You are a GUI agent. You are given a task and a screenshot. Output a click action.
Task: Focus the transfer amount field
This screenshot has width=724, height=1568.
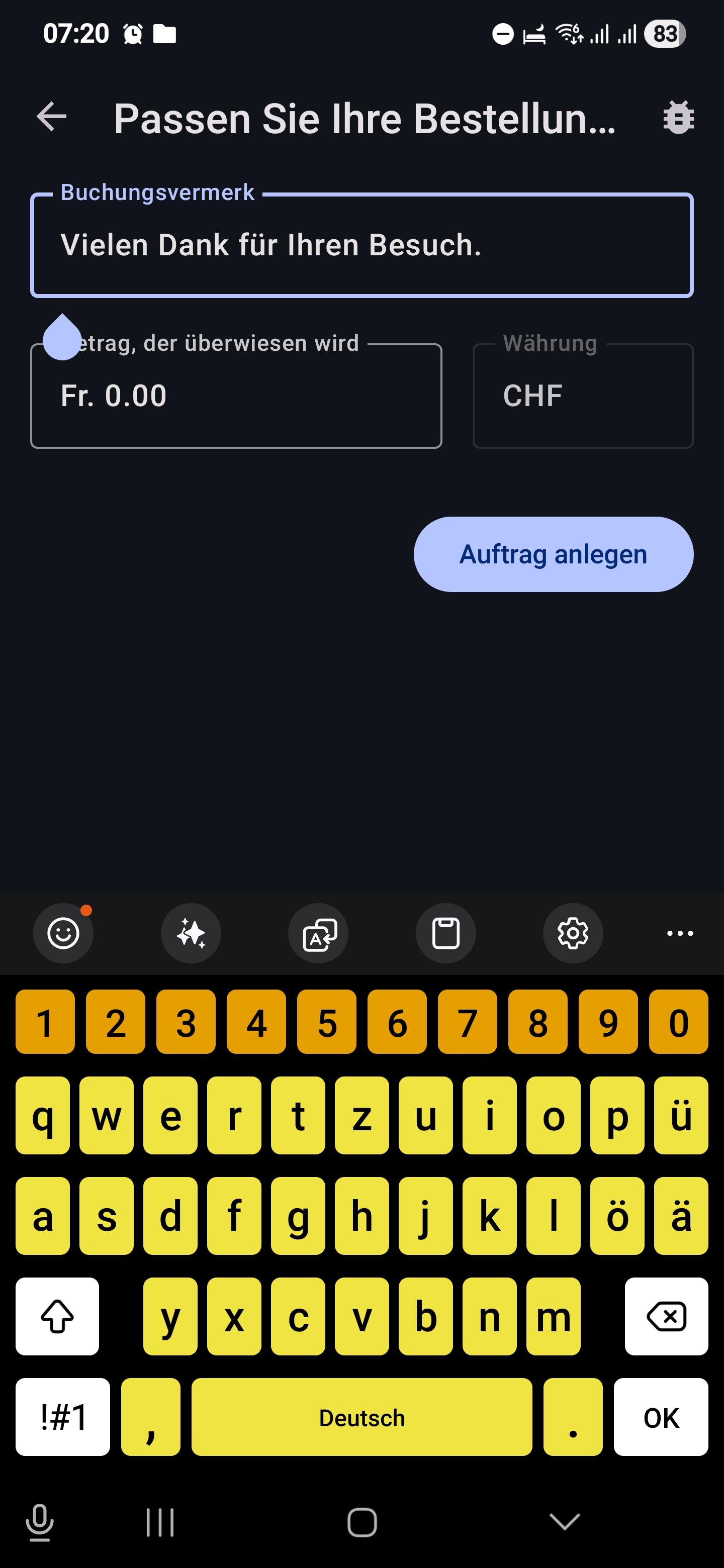coord(236,396)
